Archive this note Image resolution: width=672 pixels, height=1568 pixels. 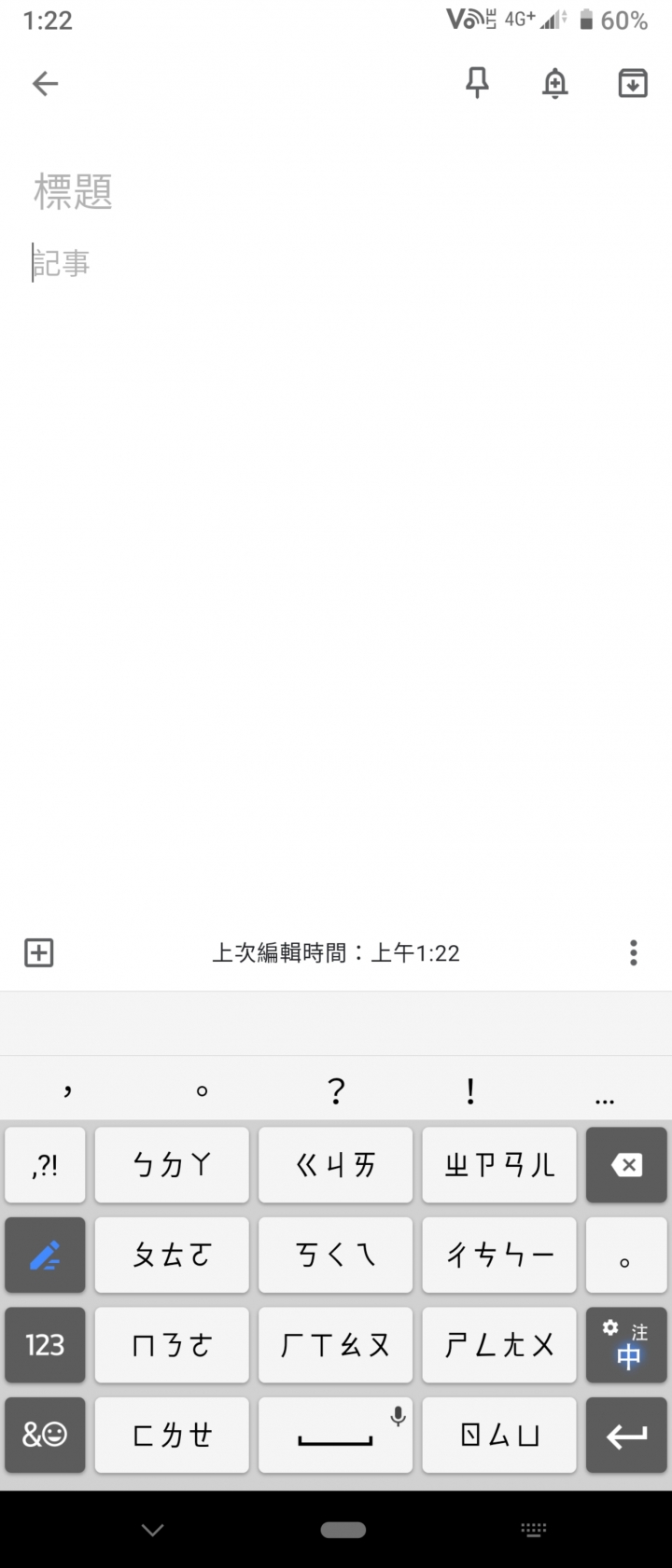(x=633, y=84)
